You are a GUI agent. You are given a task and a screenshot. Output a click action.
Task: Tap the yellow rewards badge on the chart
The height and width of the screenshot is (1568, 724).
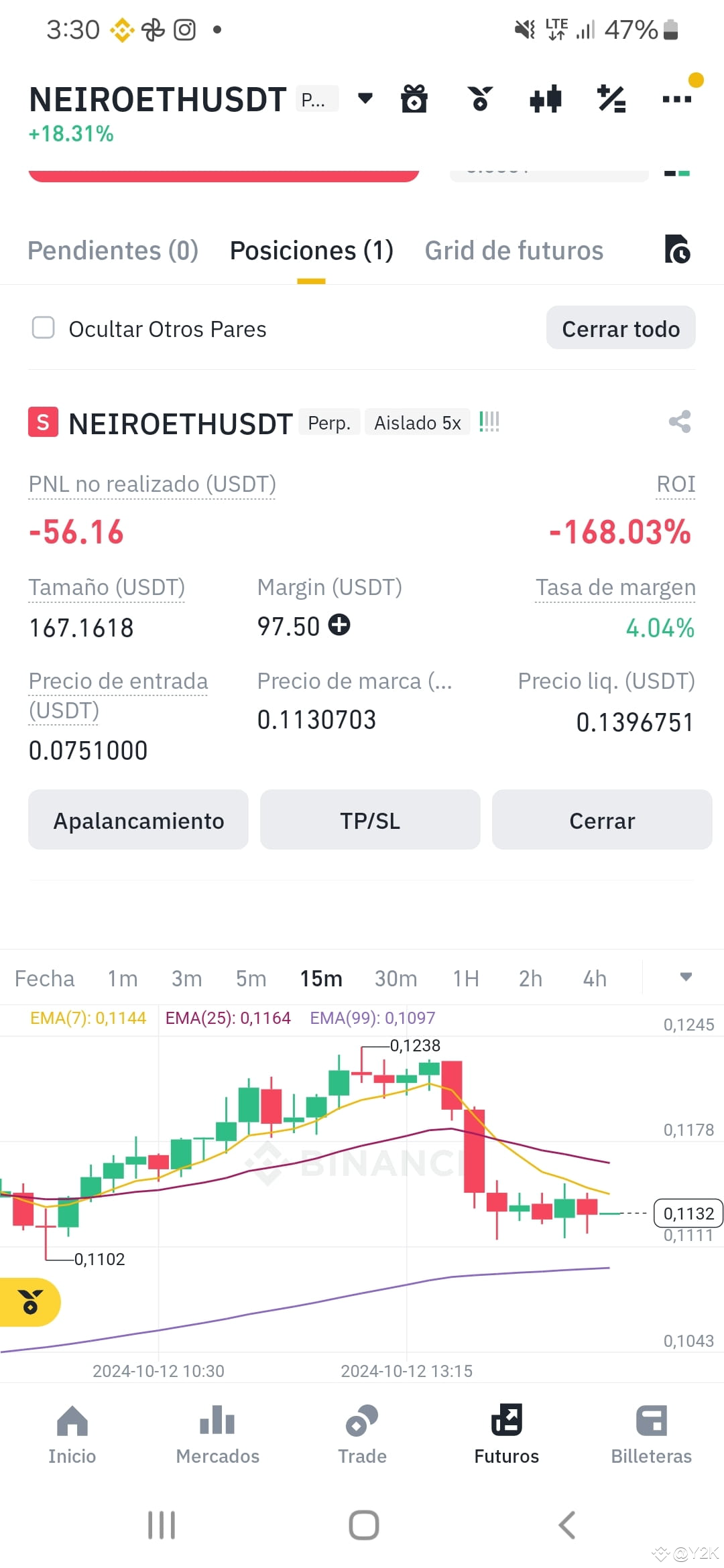[31, 1302]
